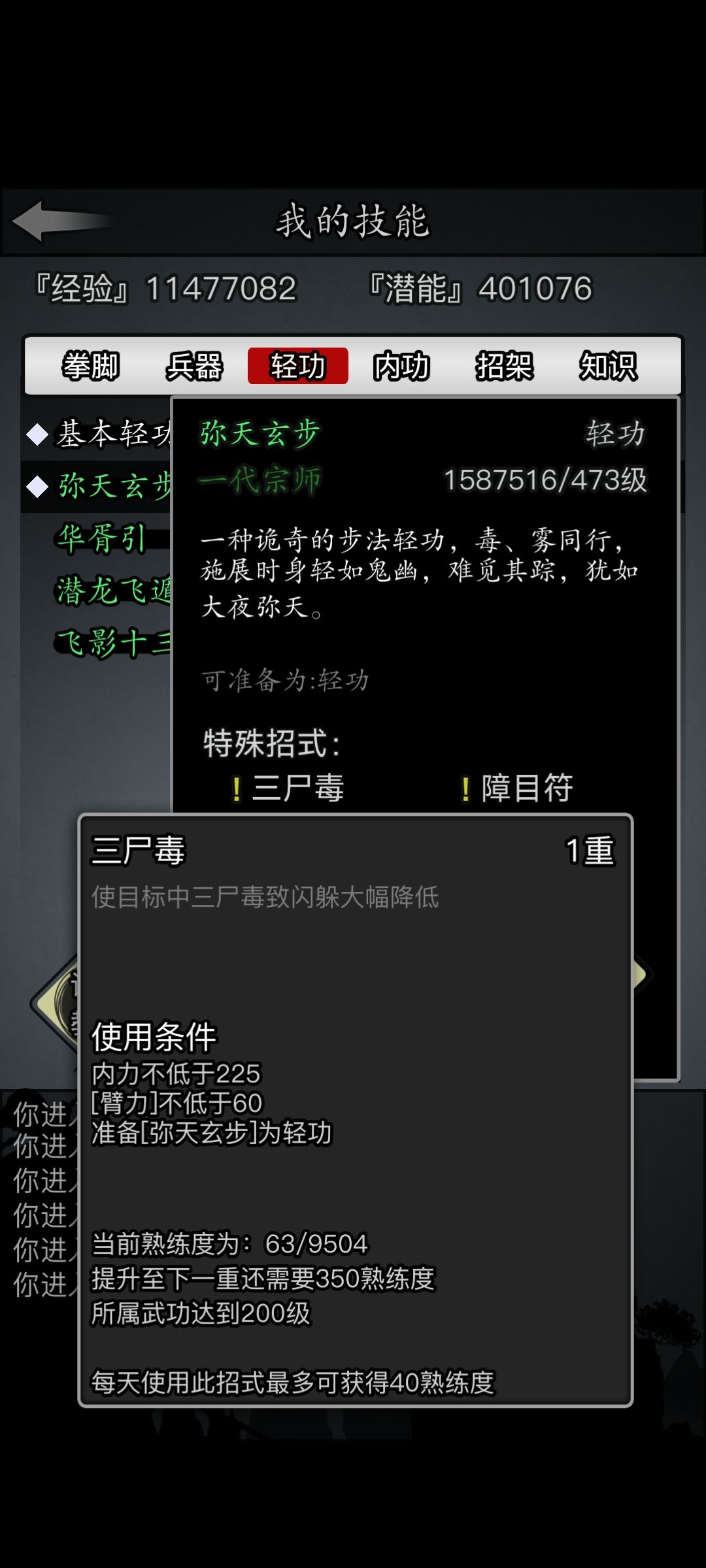Viewport: 706px width, 1568px height.
Task: View the 三尸毒 special move
Action: tap(297, 788)
